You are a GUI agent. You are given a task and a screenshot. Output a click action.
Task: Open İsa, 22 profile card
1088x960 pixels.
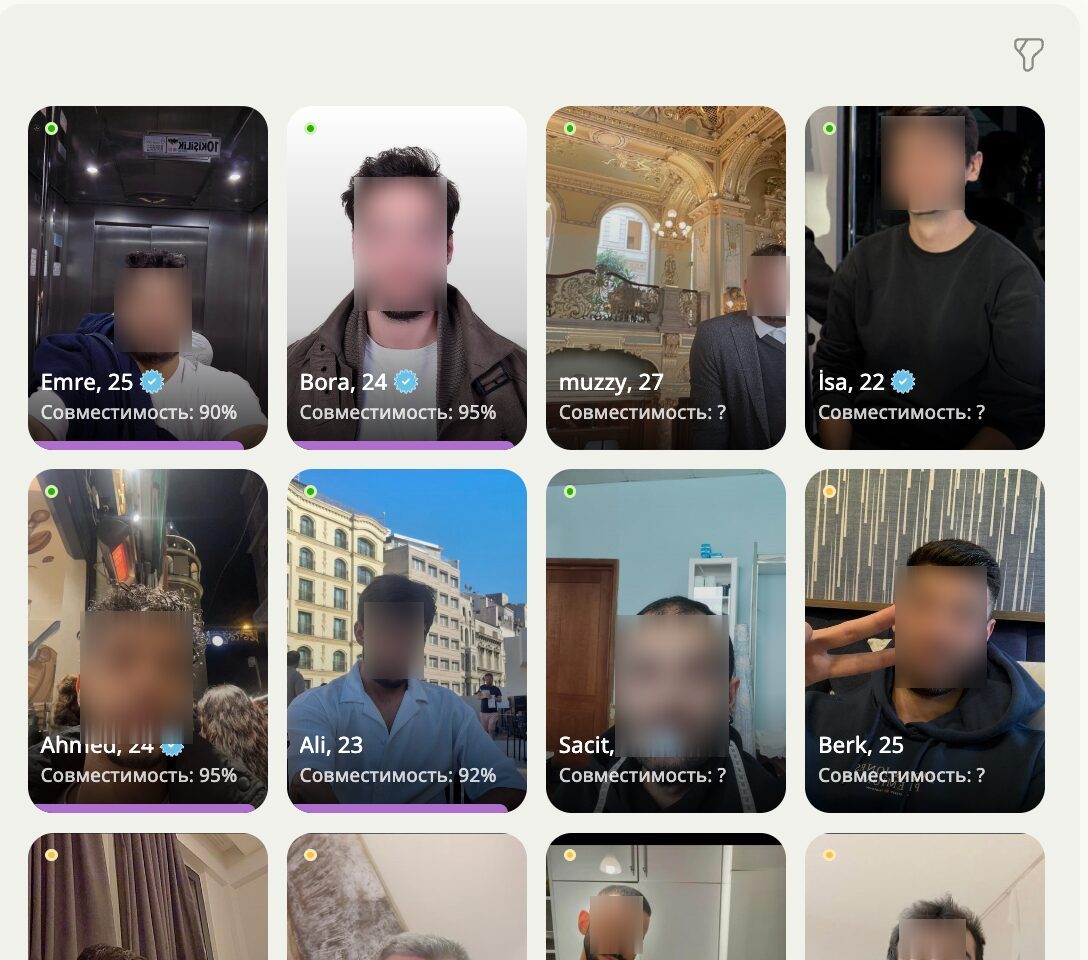924,277
